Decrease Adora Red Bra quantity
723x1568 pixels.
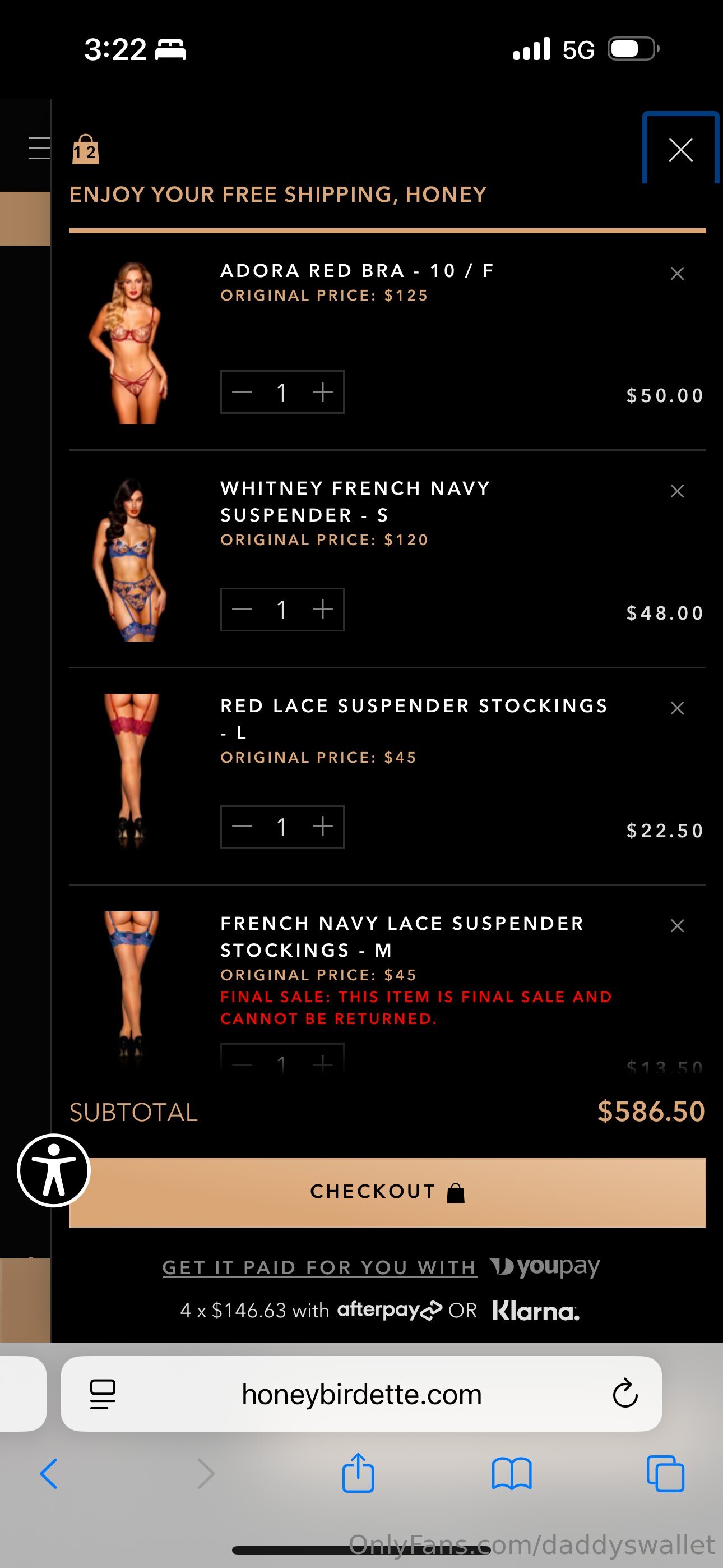242,392
